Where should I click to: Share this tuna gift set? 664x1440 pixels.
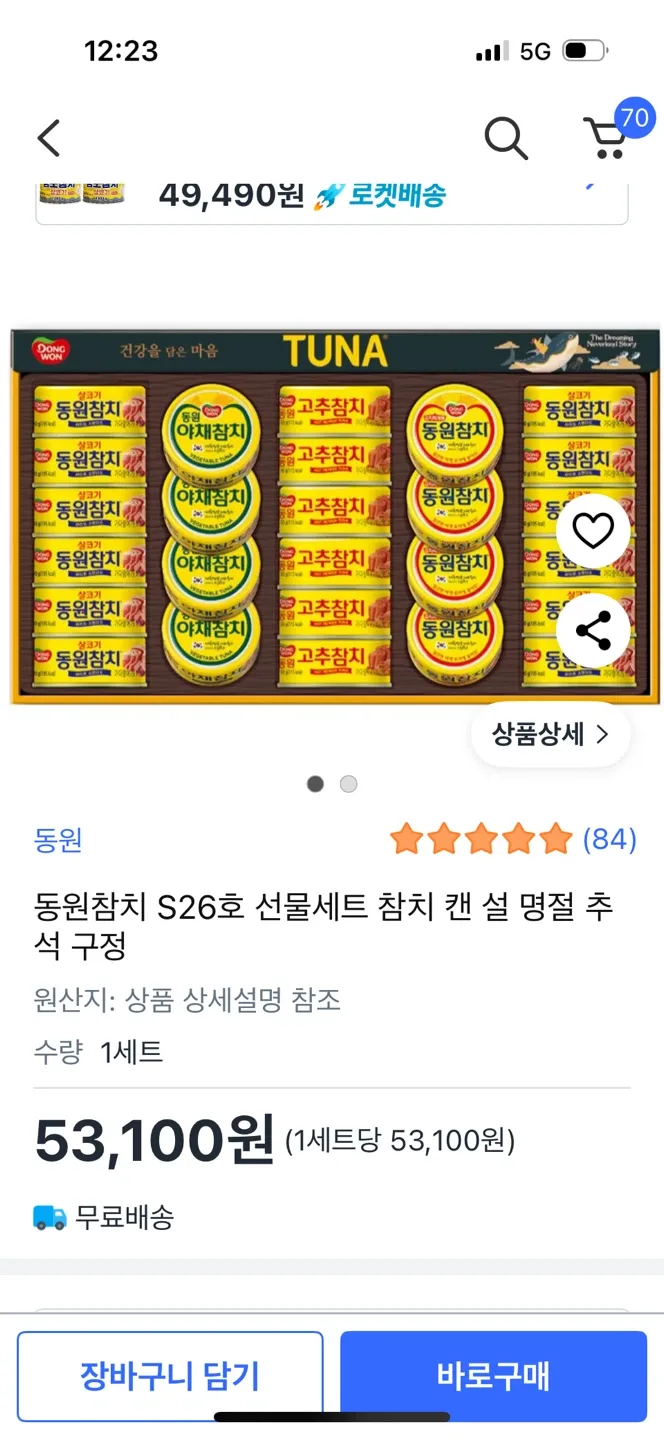coord(593,632)
